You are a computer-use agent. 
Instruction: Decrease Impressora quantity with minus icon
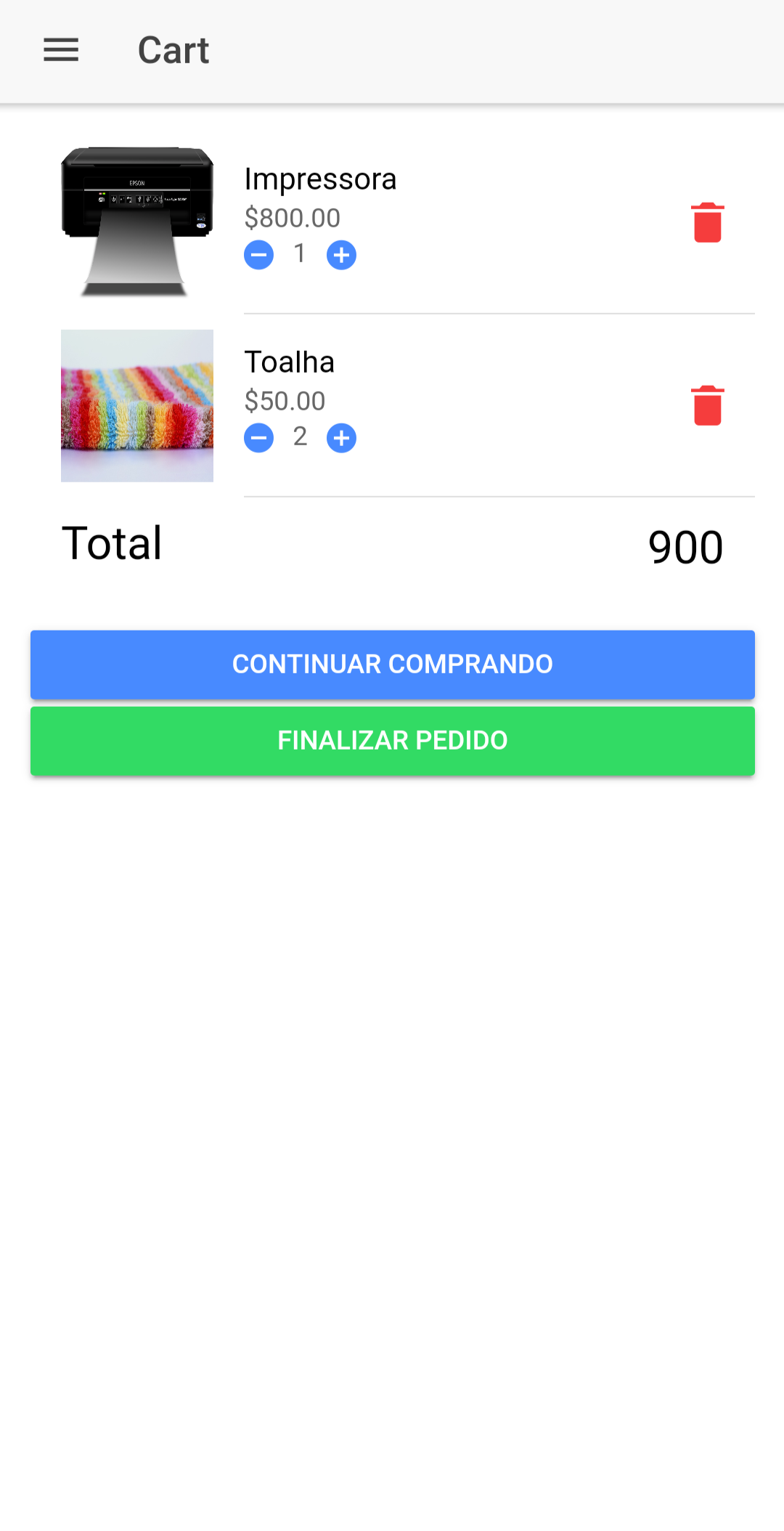258,255
